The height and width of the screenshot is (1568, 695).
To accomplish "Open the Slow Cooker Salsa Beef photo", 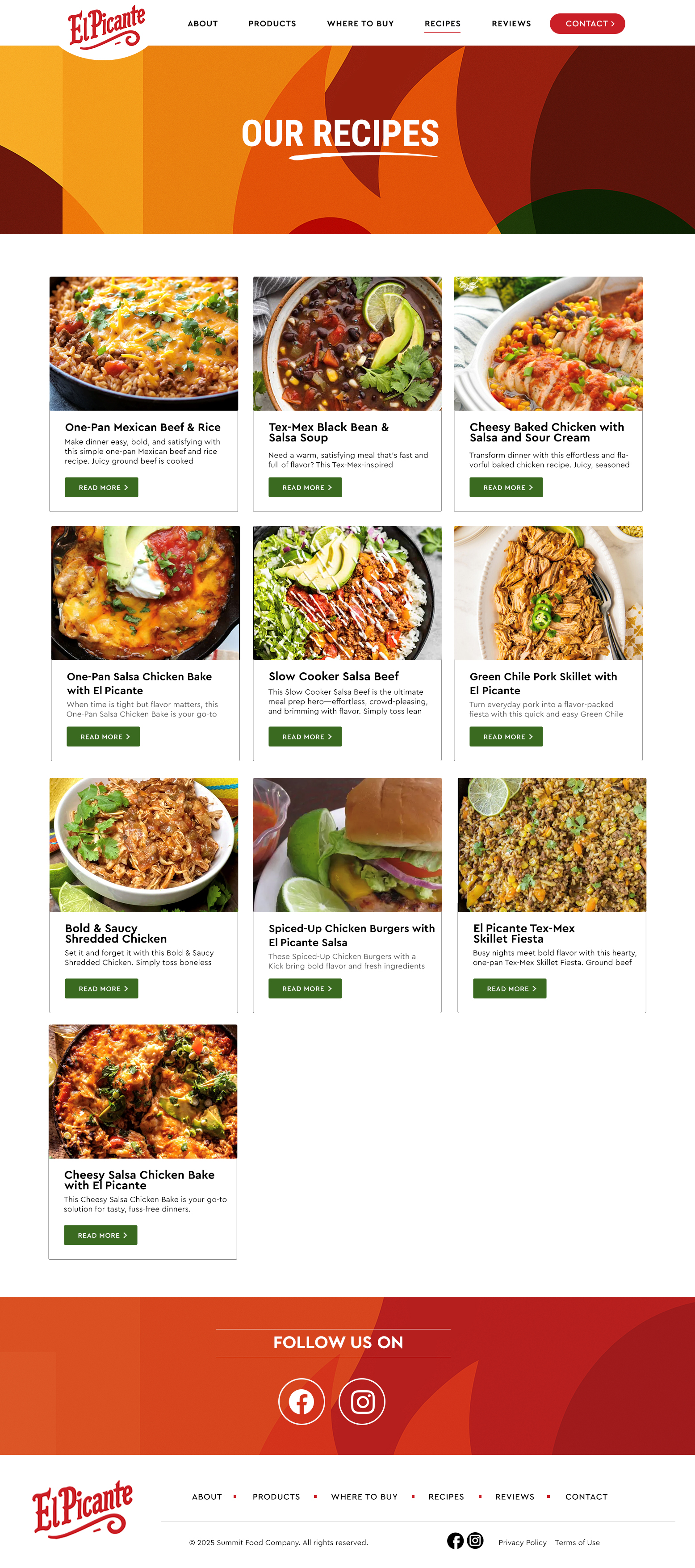I will 347,593.
